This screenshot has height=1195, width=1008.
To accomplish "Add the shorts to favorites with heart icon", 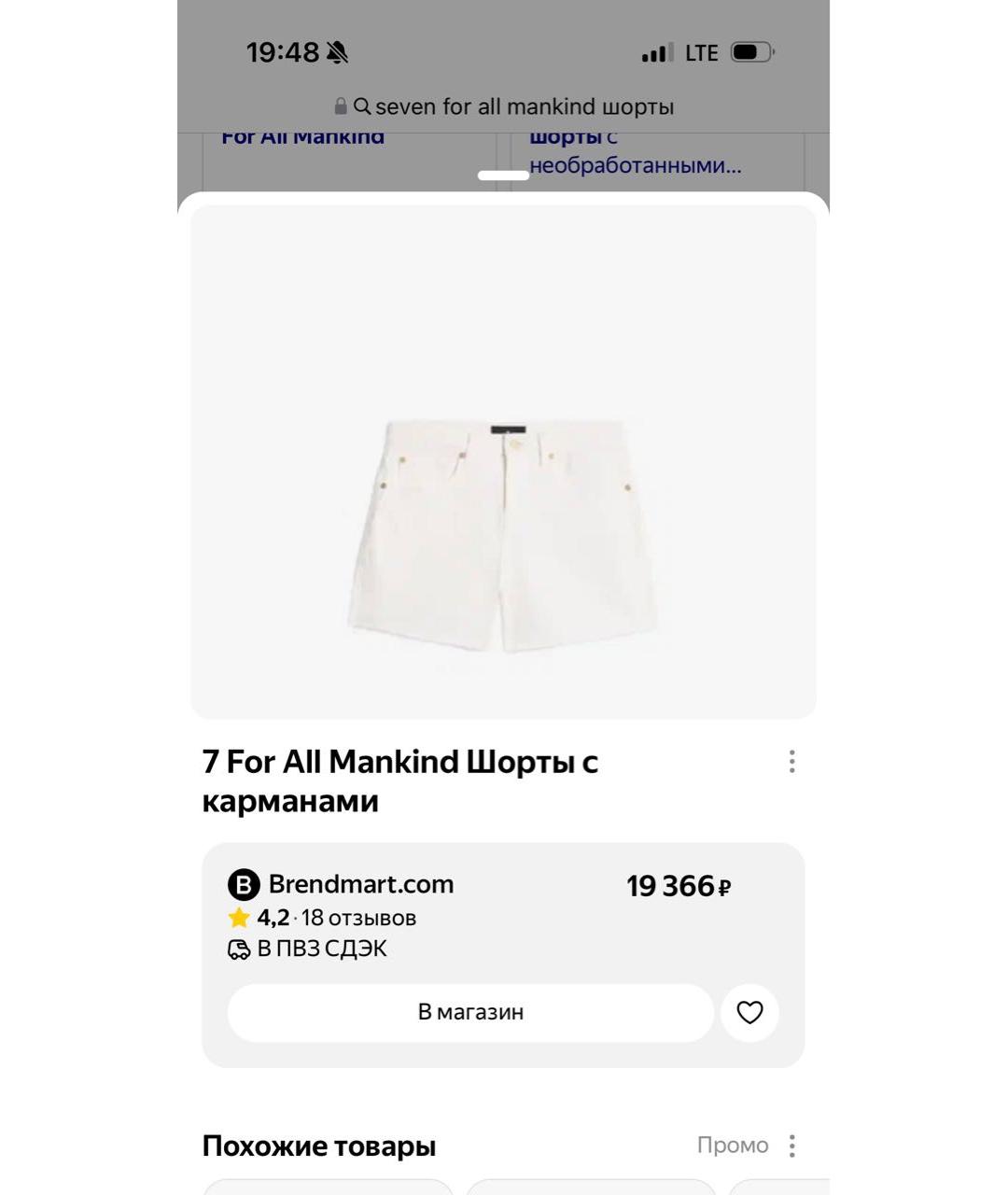I will click(x=749, y=1012).
